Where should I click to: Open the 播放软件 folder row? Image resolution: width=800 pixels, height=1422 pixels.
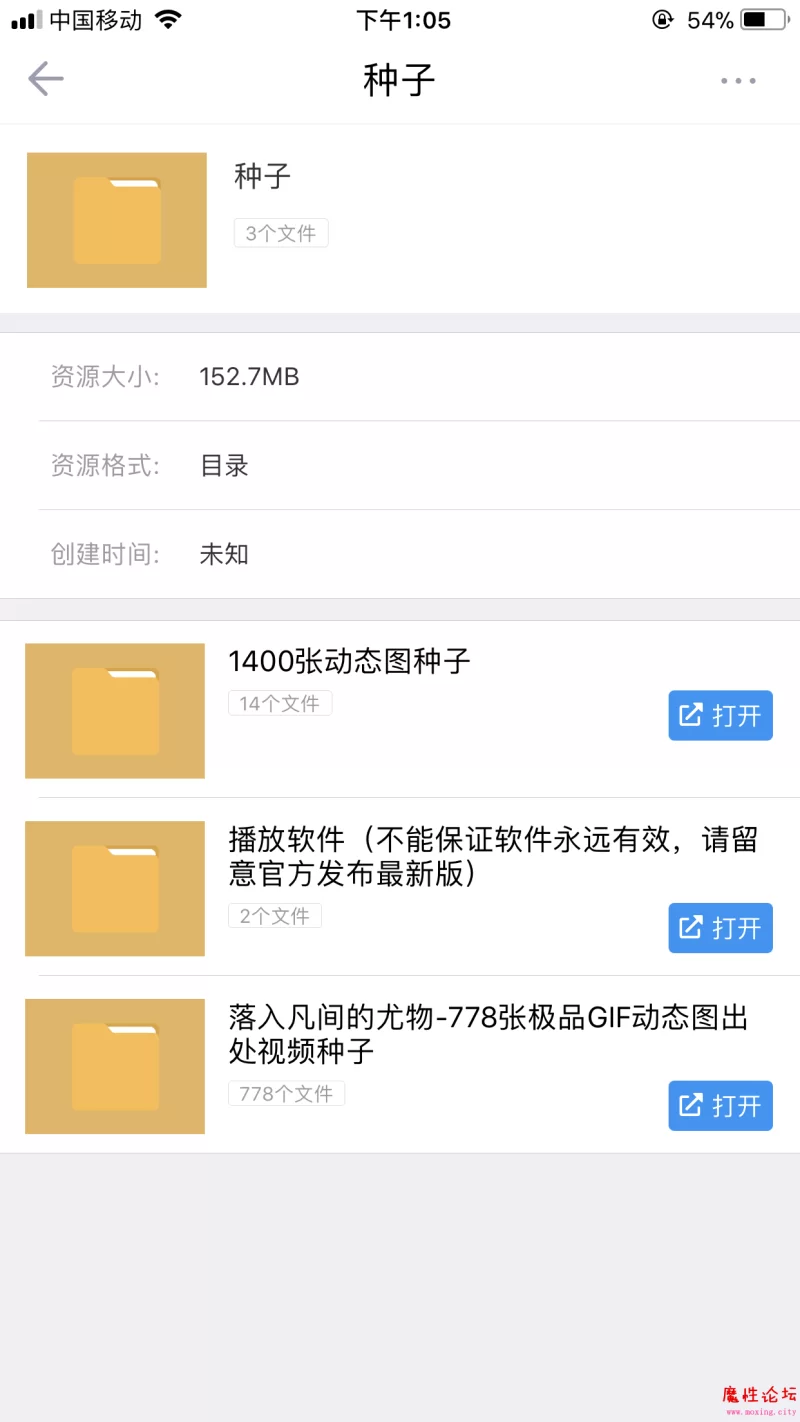click(x=400, y=888)
